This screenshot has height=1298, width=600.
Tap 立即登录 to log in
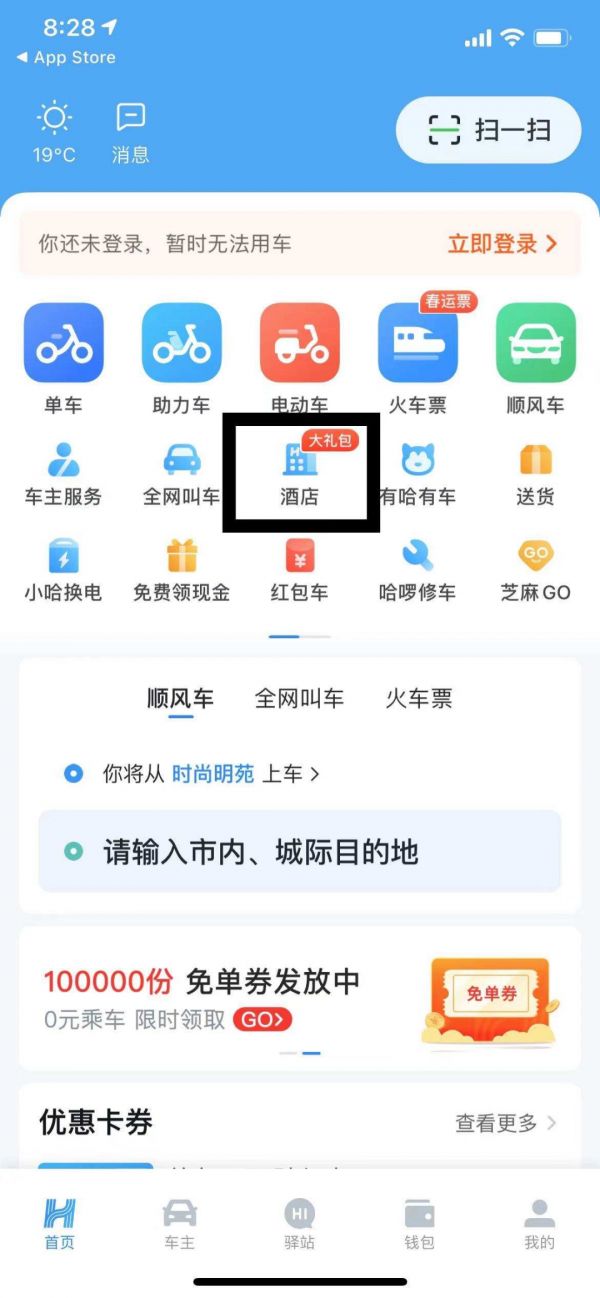(501, 243)
